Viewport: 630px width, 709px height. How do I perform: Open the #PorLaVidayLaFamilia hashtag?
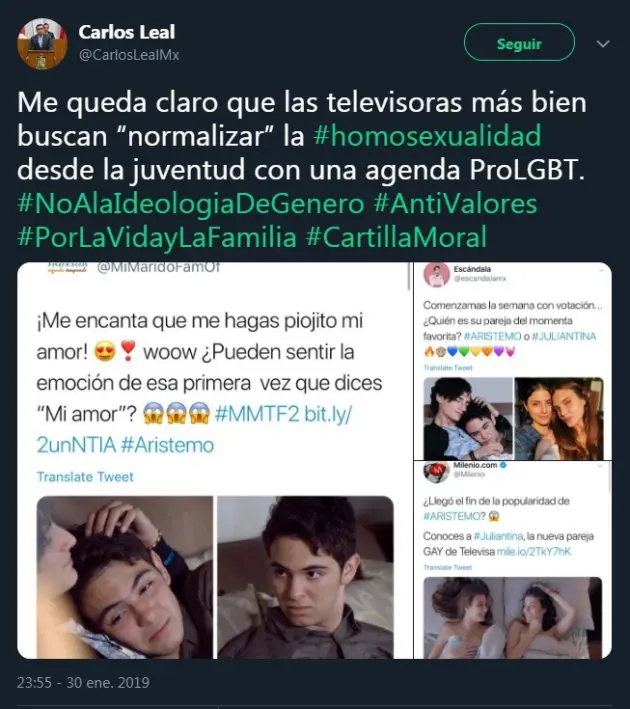point(157,238)
